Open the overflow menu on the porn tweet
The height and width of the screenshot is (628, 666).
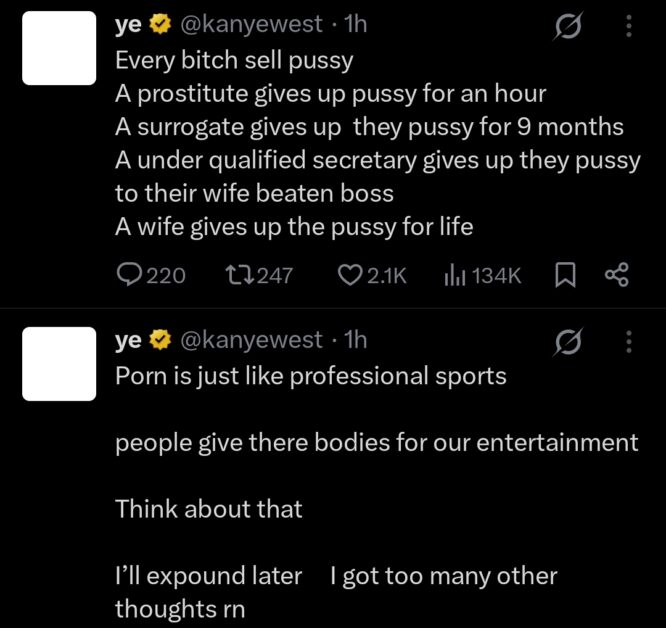pos(629,343)
